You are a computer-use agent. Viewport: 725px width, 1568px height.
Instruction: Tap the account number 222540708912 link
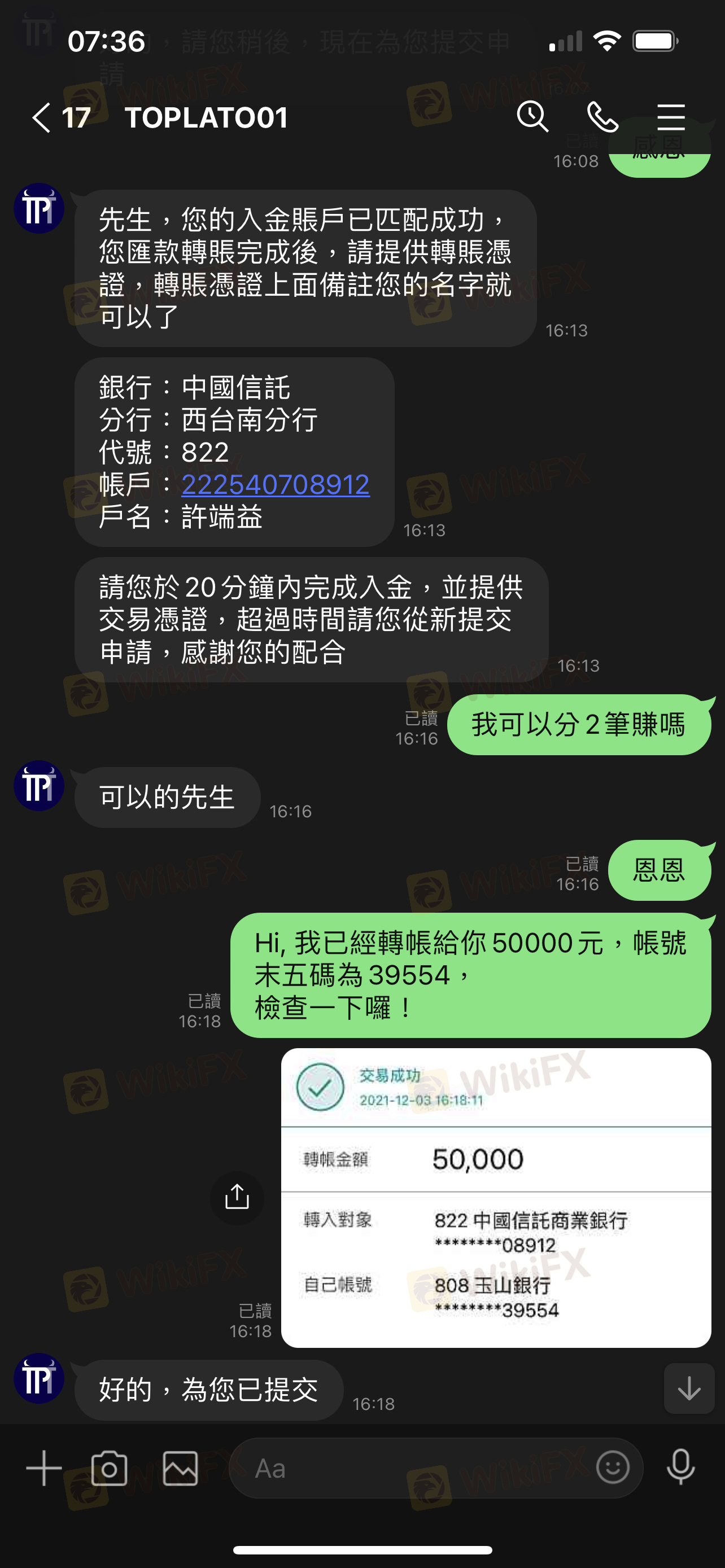[275, 484]
